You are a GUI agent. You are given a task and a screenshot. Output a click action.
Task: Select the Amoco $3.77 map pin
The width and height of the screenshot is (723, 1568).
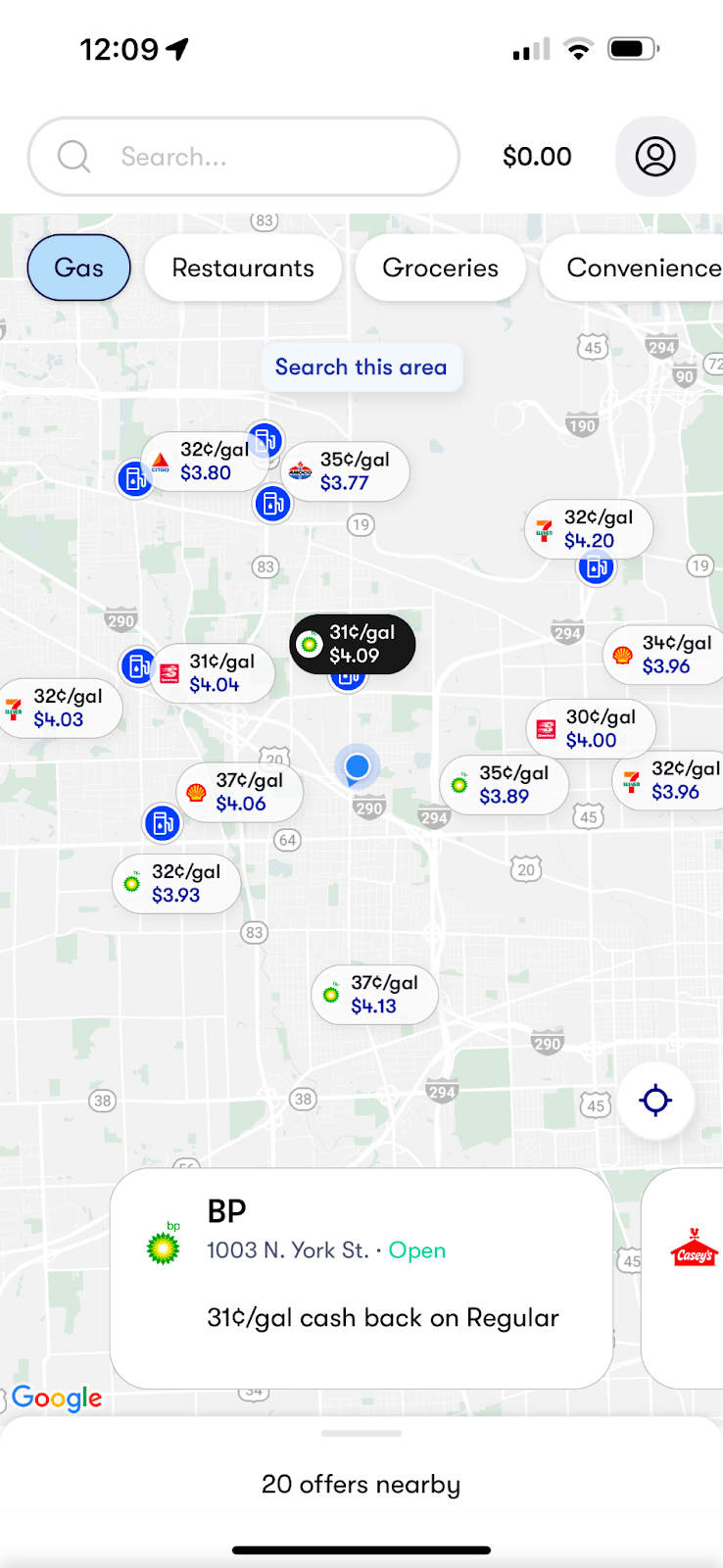coord(345,471)
